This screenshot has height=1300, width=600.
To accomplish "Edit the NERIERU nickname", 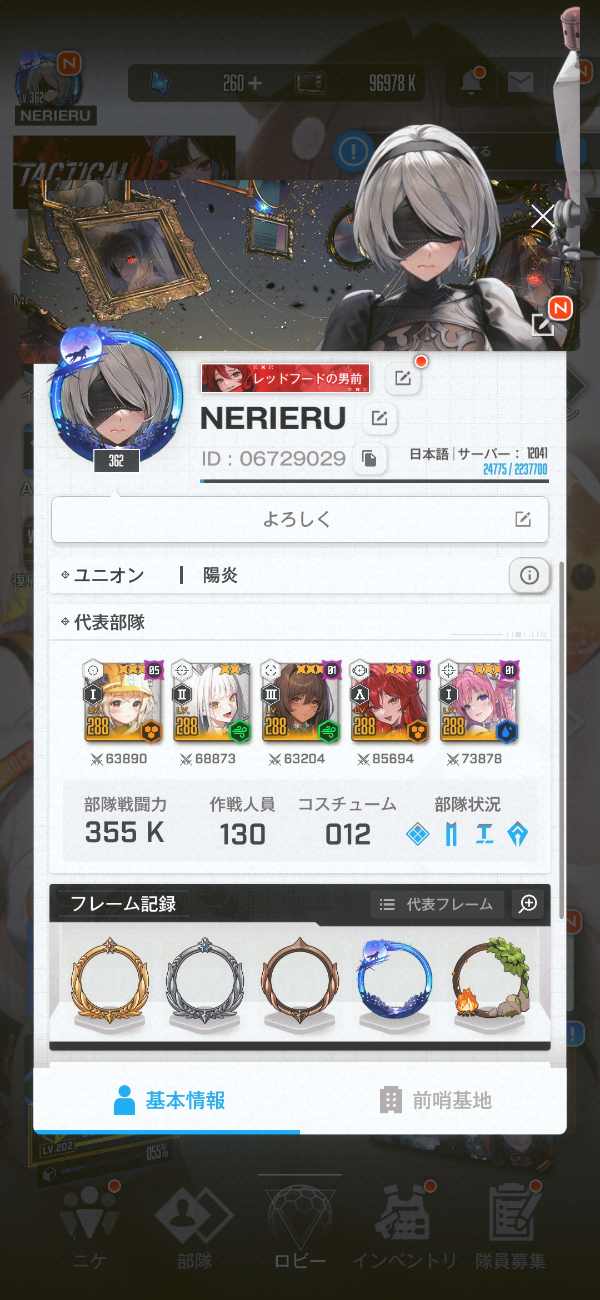I will (x=379, y=419).
